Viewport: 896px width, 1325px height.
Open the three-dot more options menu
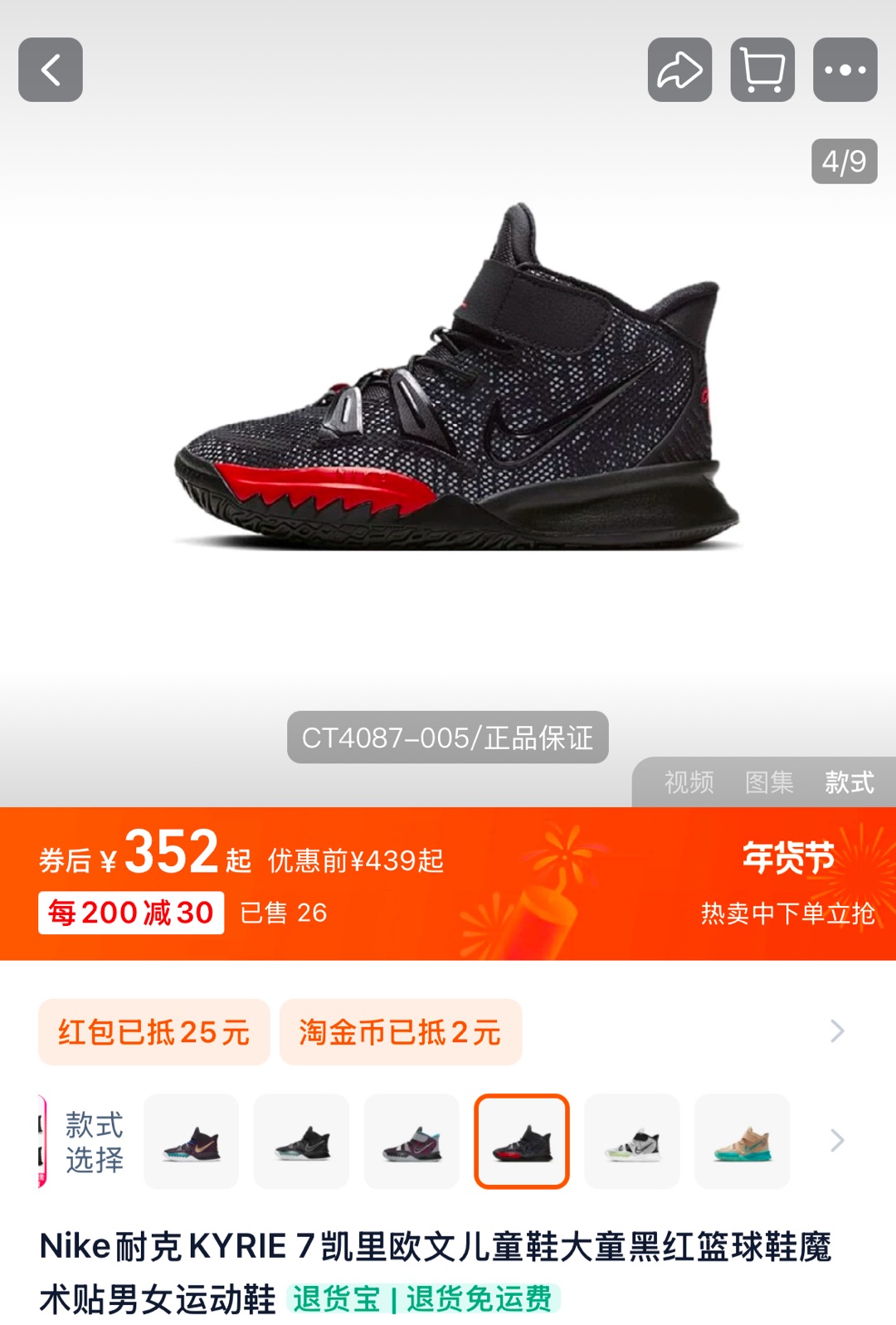[845, 70]
